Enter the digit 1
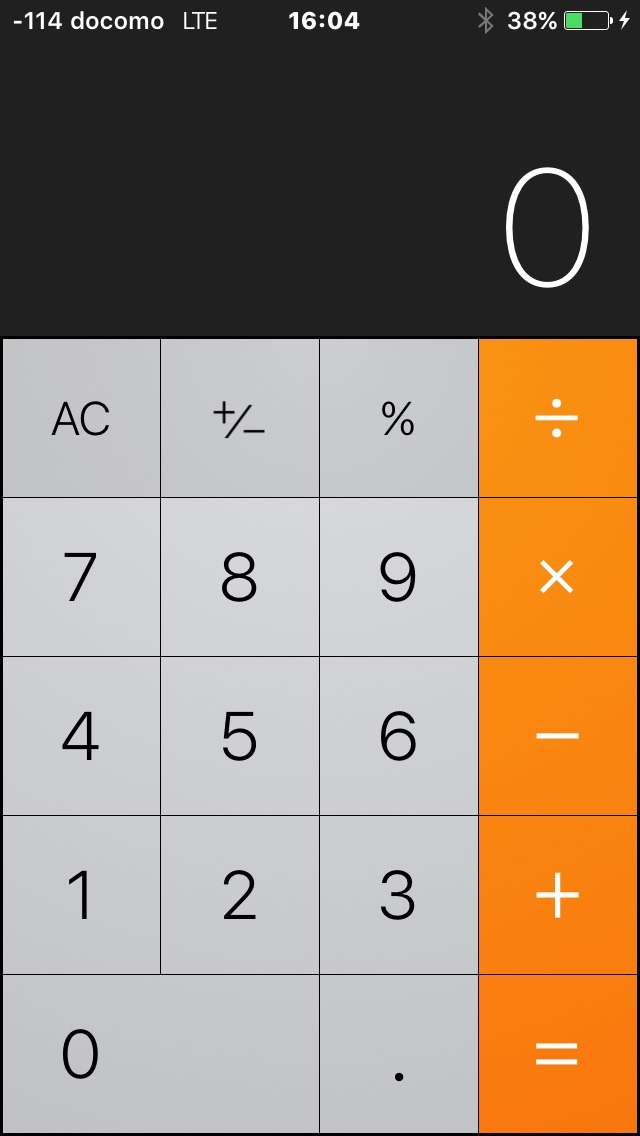 pos(80,895)
